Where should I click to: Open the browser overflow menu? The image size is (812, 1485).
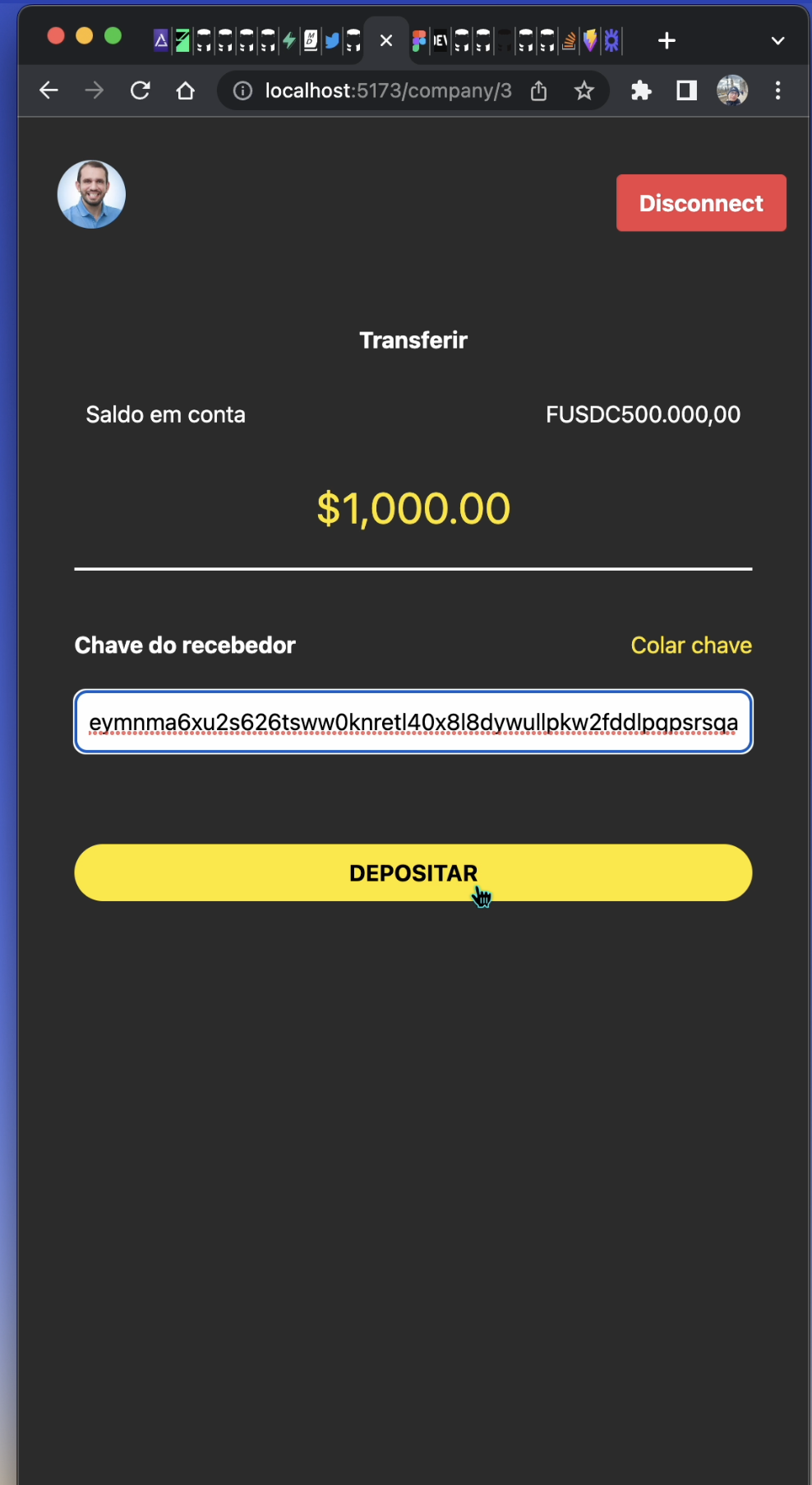(x=777, y=90)
